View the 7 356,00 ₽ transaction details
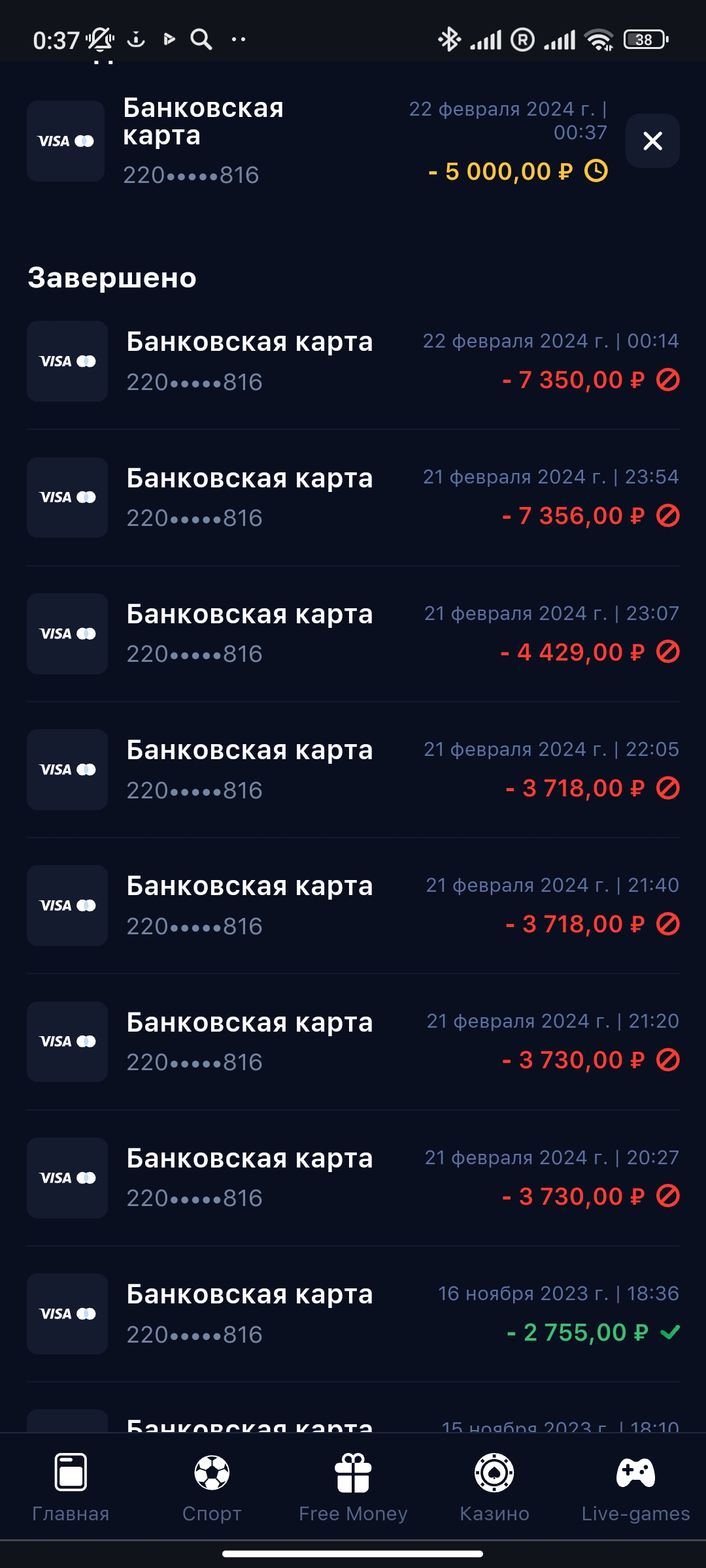 [353, 498]
